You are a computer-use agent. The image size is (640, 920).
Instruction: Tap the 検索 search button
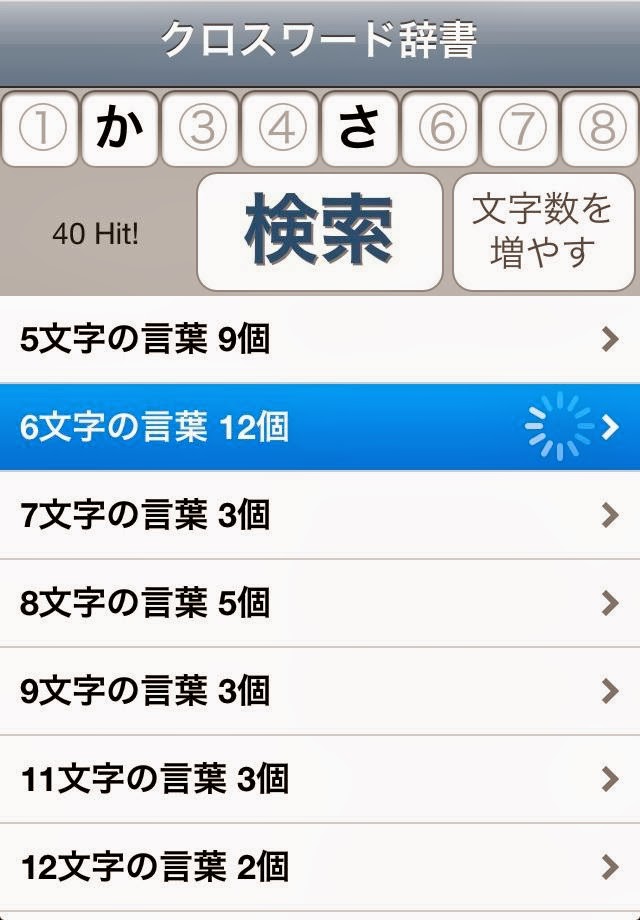[x=319, y=232]
